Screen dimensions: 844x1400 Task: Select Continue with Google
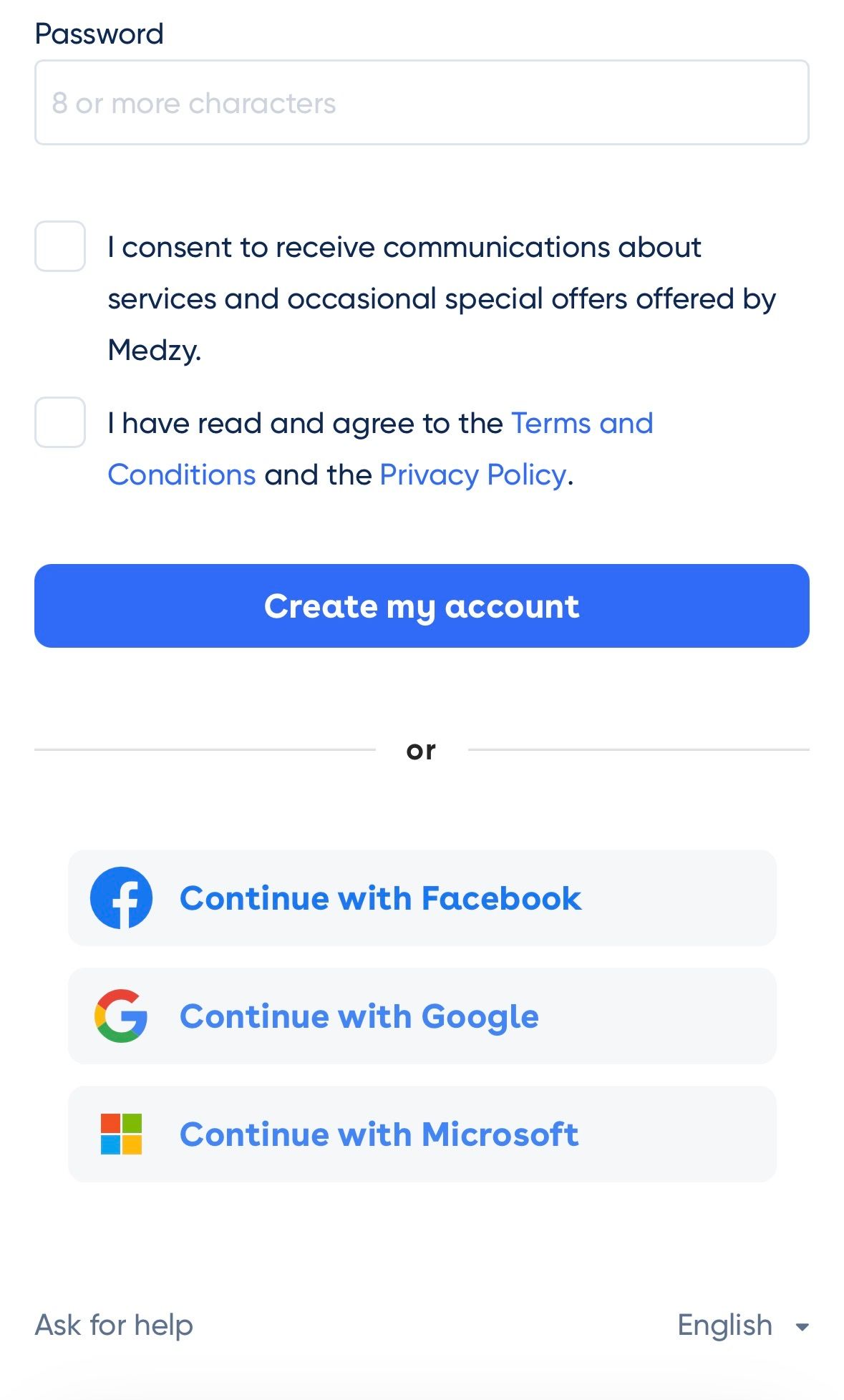[422, 1016]
